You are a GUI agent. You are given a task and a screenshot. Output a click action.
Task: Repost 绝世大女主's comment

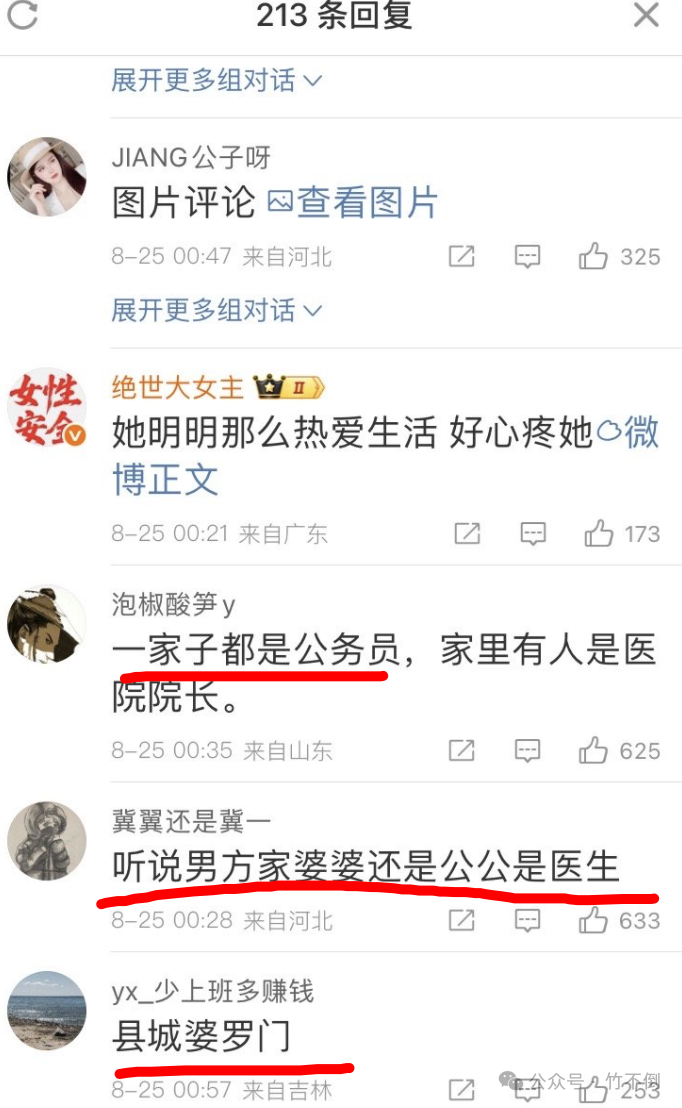[467, 533]
